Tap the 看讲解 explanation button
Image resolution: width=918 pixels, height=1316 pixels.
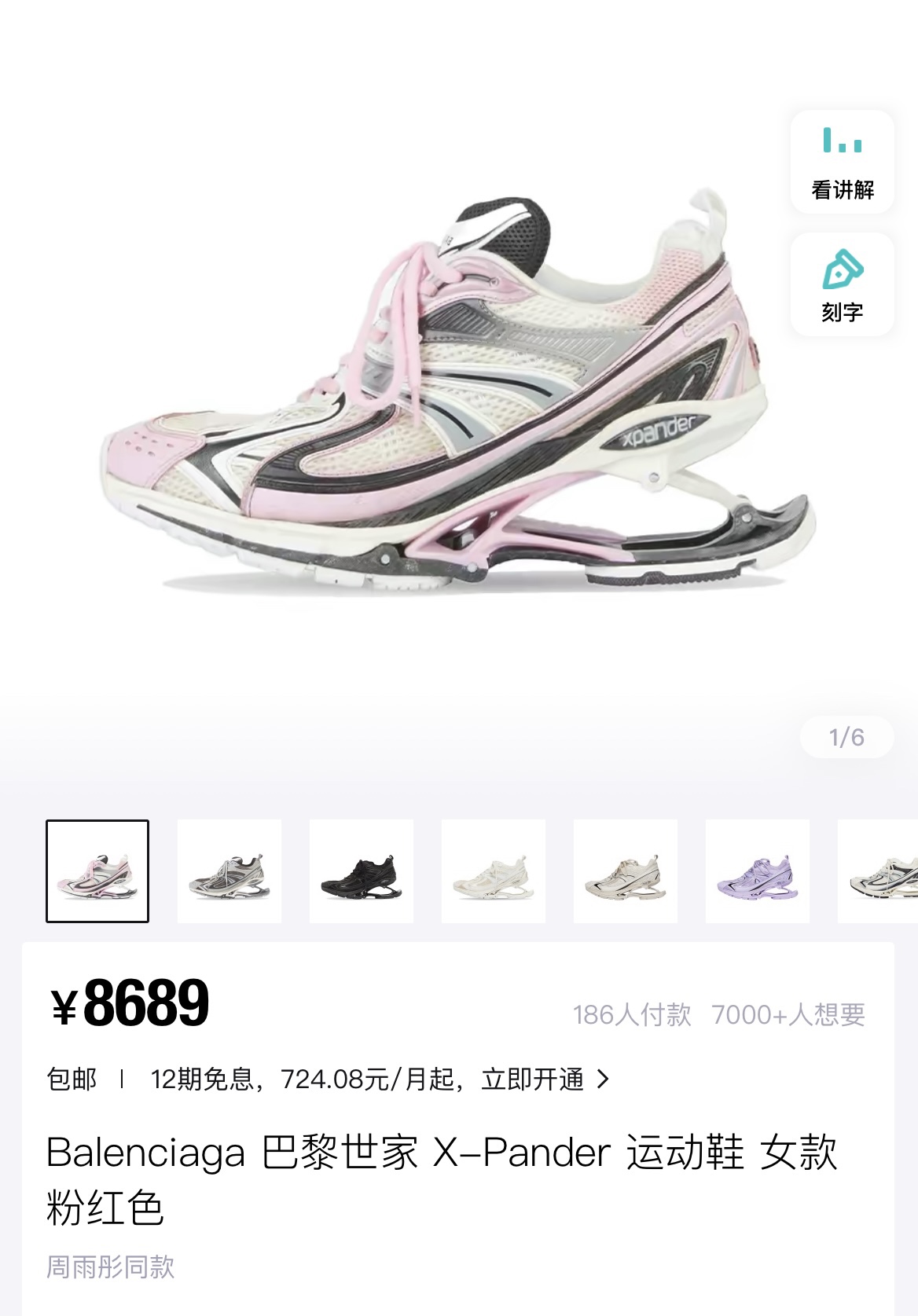pyautogui.click(x=842, y=163)
